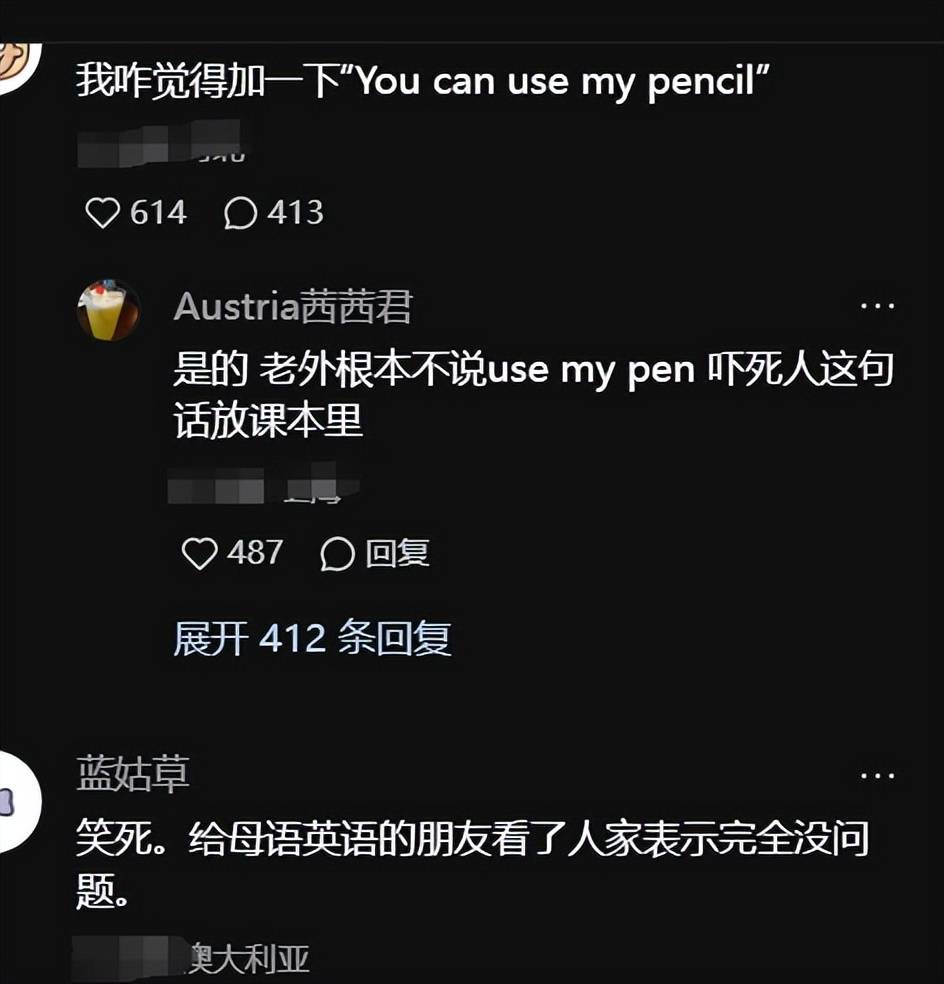Screen dimensions: 944x984
Task: Expand 展开 412 条回复
Action: (312, 639)
